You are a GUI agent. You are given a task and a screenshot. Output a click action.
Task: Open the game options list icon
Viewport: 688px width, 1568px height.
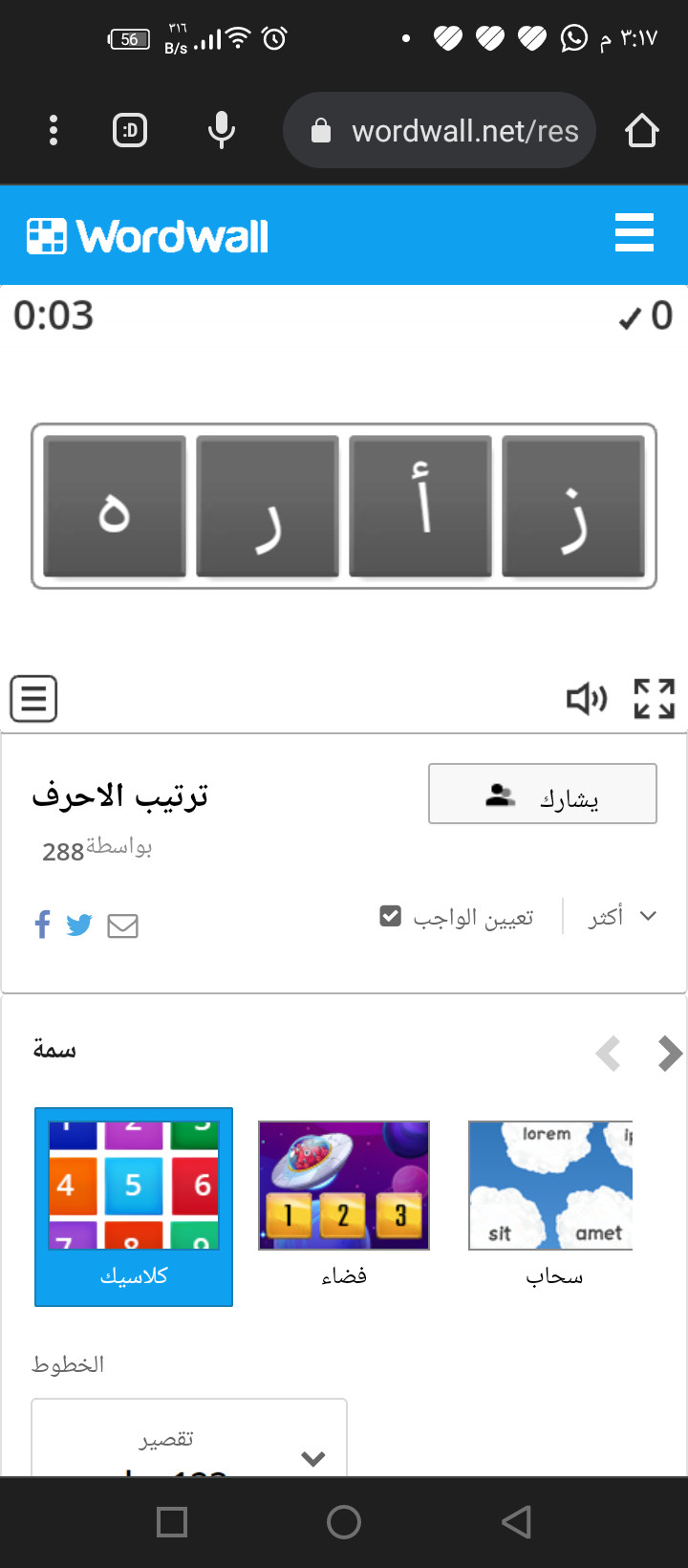[33, 699]
